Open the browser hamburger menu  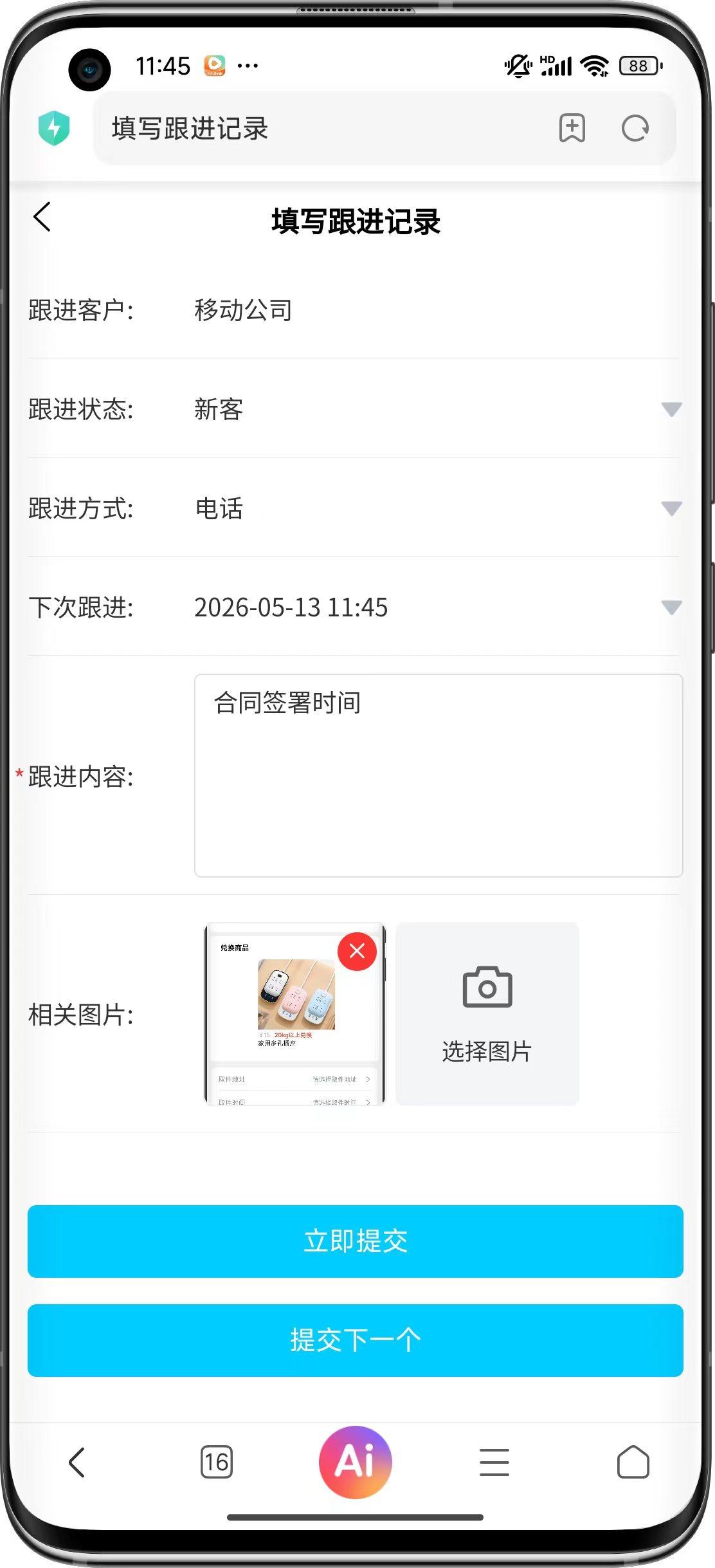(494, 1462)
